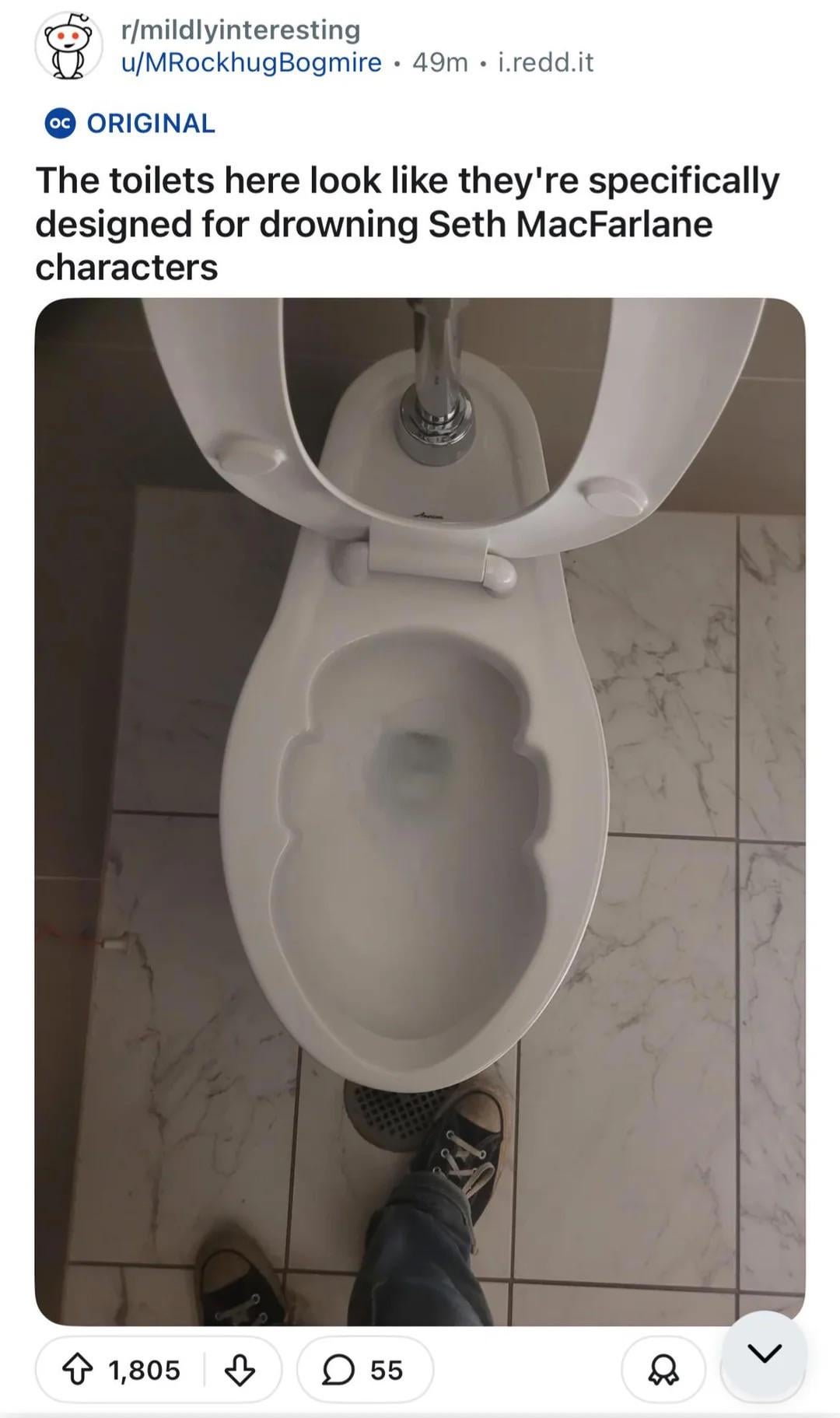Downvote the toilet post
The height and width of the screenshot is (1418, 840).
pos(240,1370)
